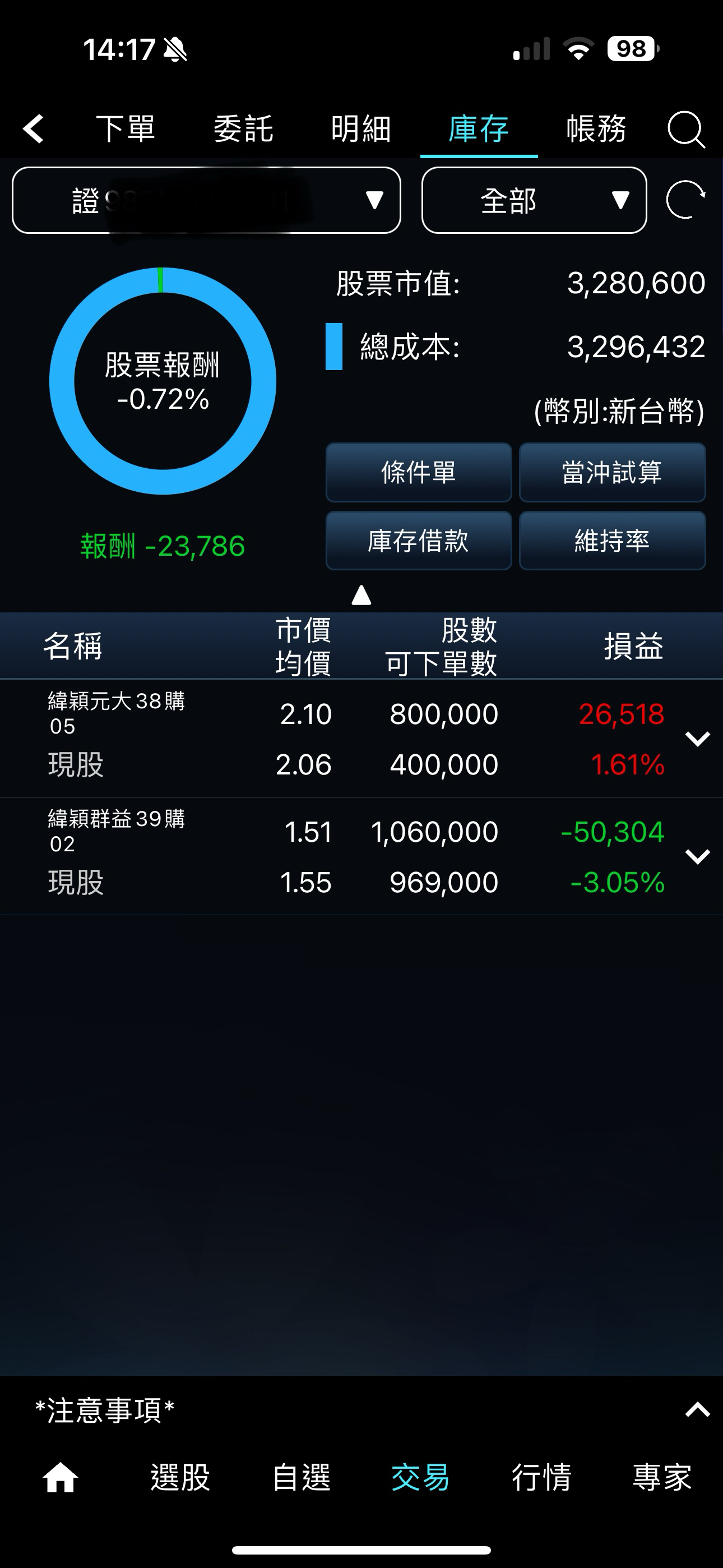Expand the 緯穎元大38購05 row chevron
The image size is (723, 1568).
(697, 739)
